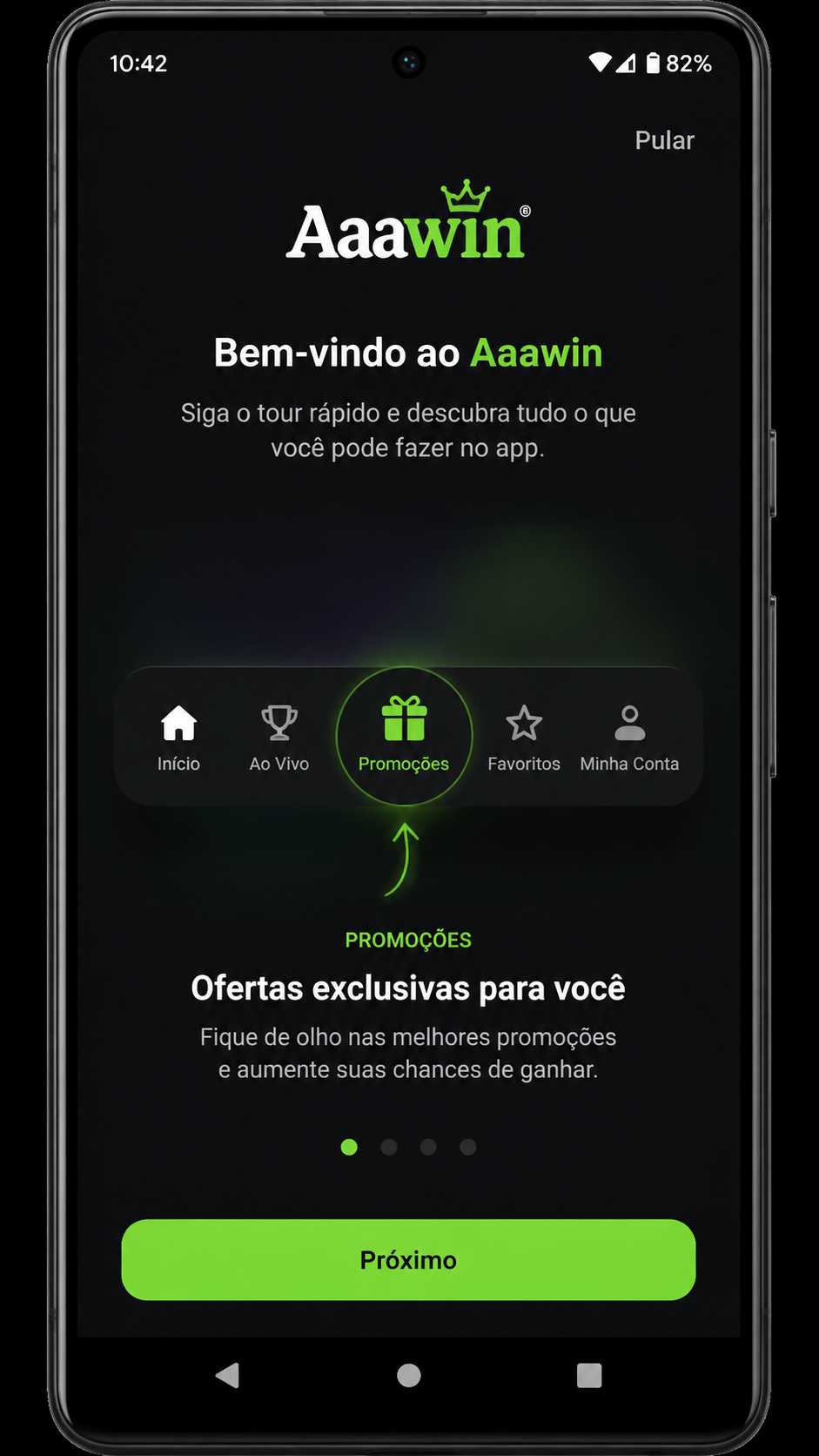Skip the tour with Pular

click(x=664, y=140)
